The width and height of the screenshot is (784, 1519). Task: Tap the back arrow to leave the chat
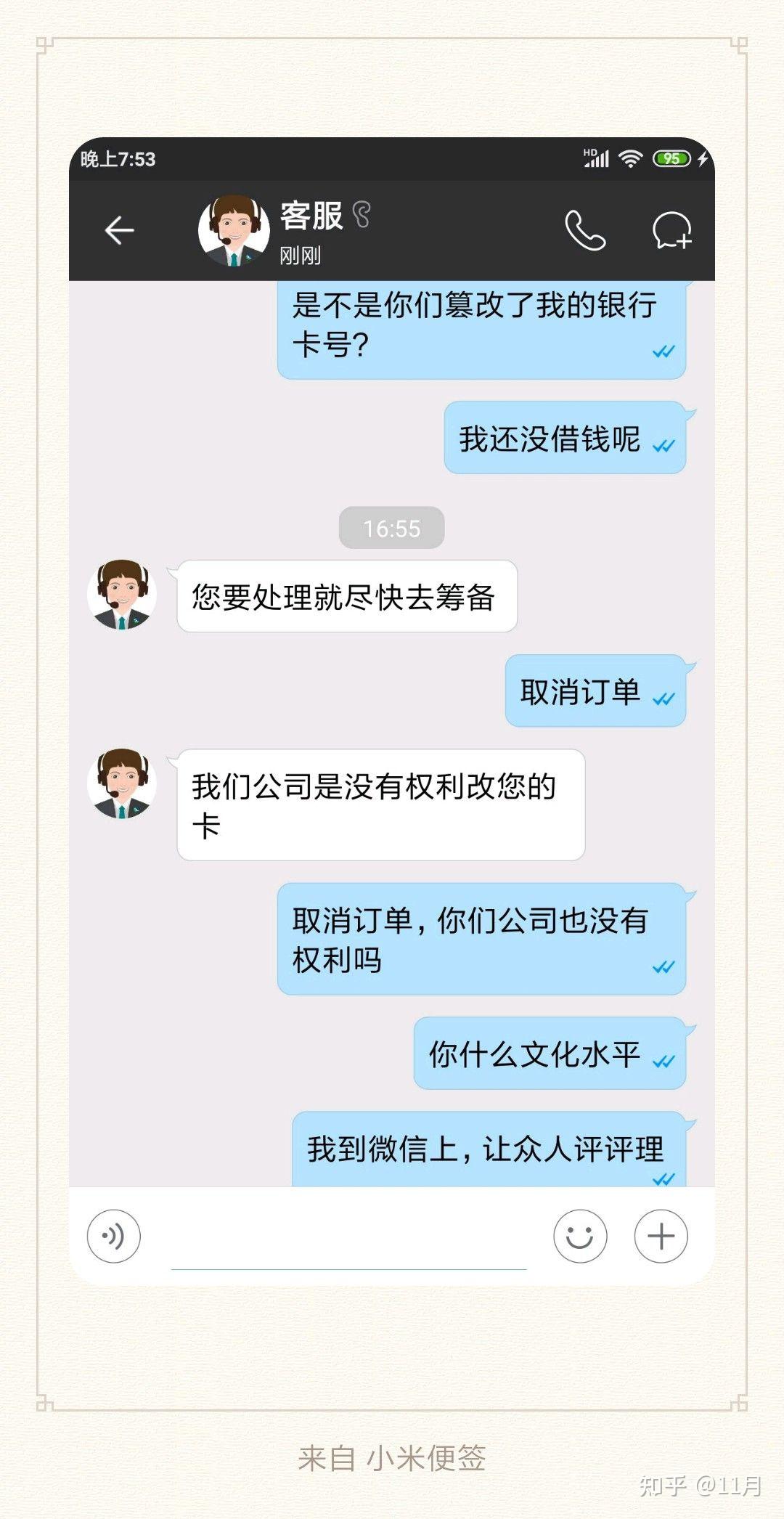118,229
